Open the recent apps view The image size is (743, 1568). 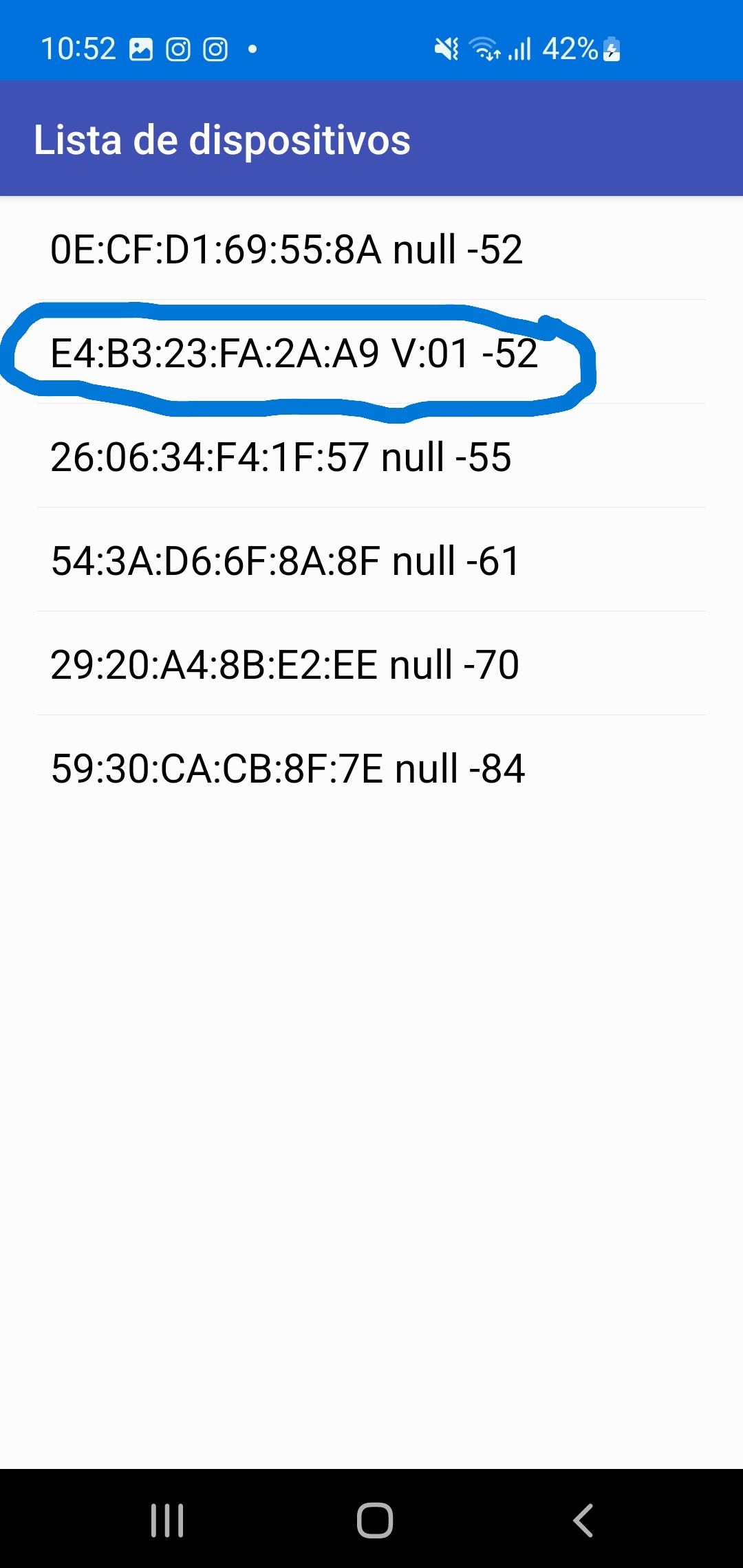(x=167, y=1520)
